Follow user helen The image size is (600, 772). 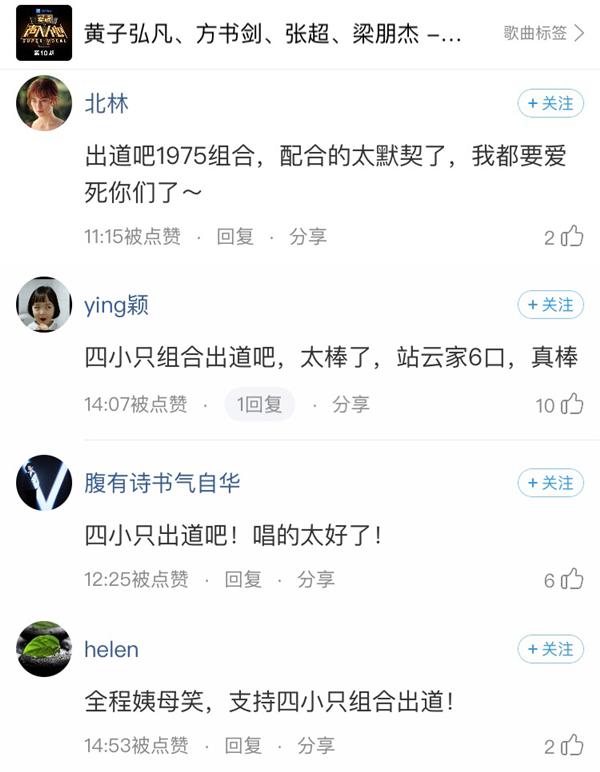click(x=550, y=649)
